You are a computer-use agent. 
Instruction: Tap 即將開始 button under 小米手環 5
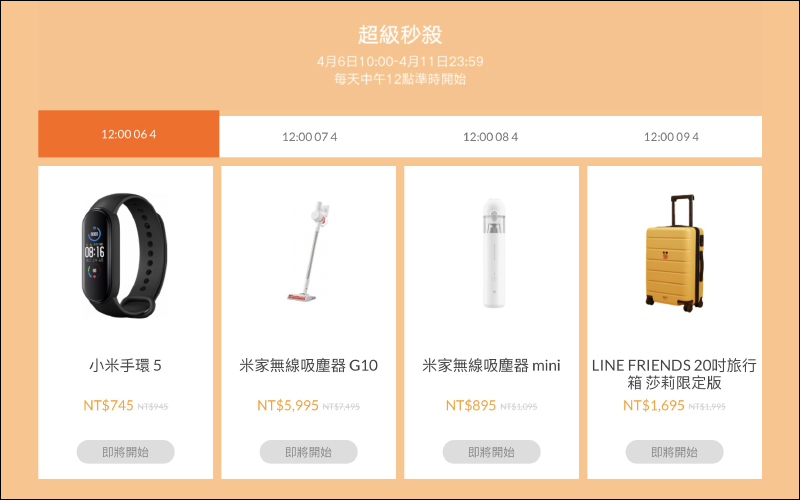pos(125,452)
